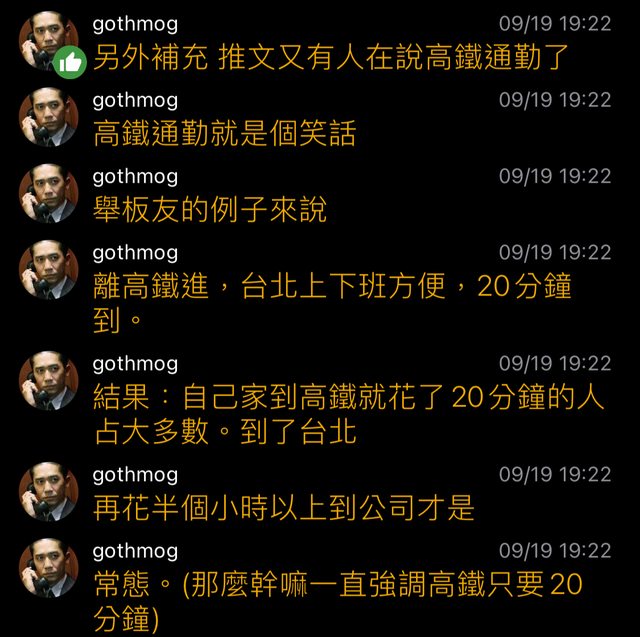
Task: Open comment '另外補充 推文又有人在說高鐵通勤了'
Action: pyautogui.click(x=331, y=59)
